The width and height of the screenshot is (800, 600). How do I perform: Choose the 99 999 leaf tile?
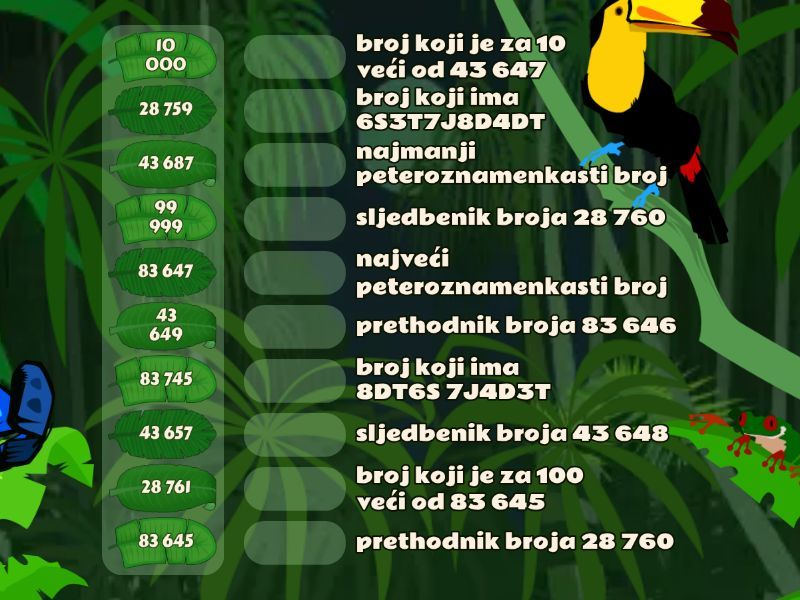[x=165, y=217]
